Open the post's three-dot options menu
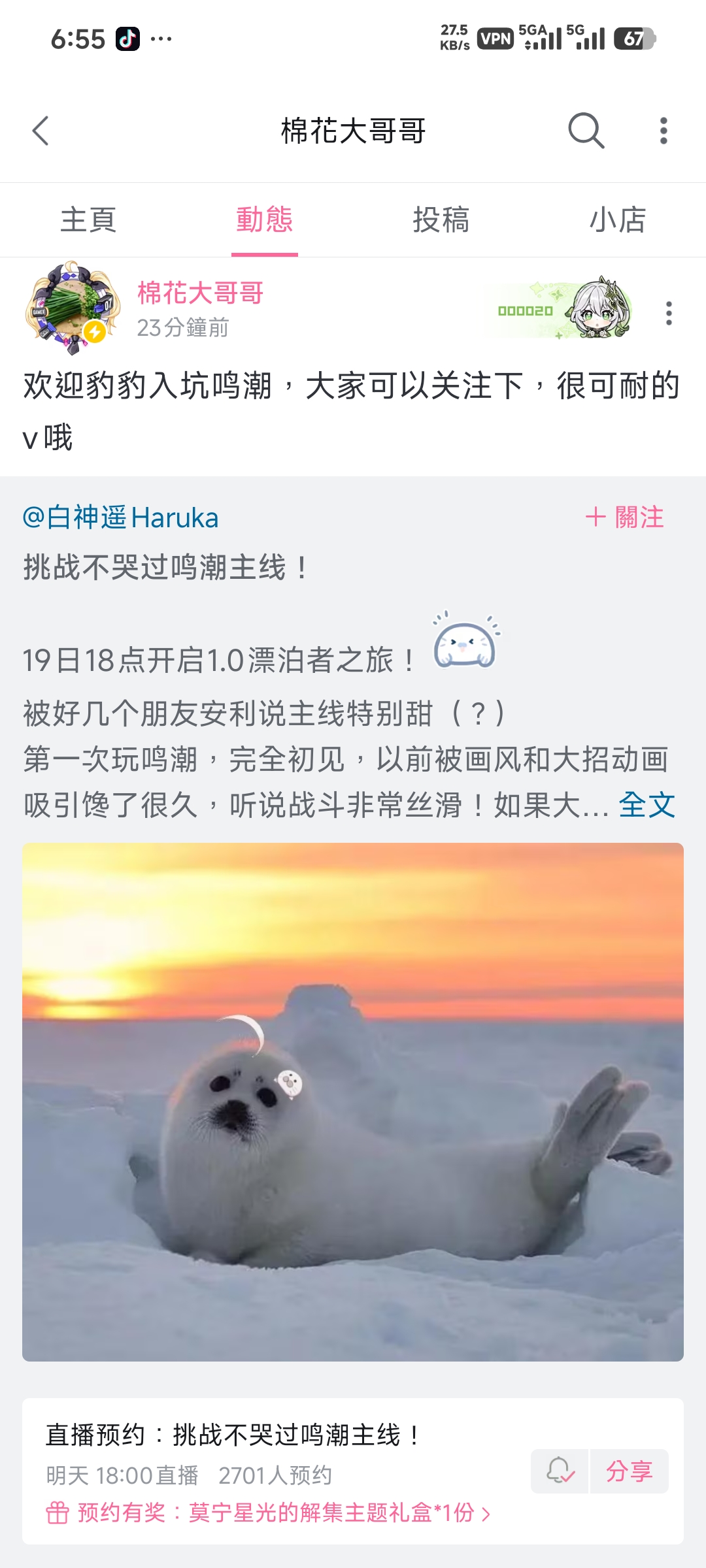Screen dimensions: 706x1568 tap(668, 314)
